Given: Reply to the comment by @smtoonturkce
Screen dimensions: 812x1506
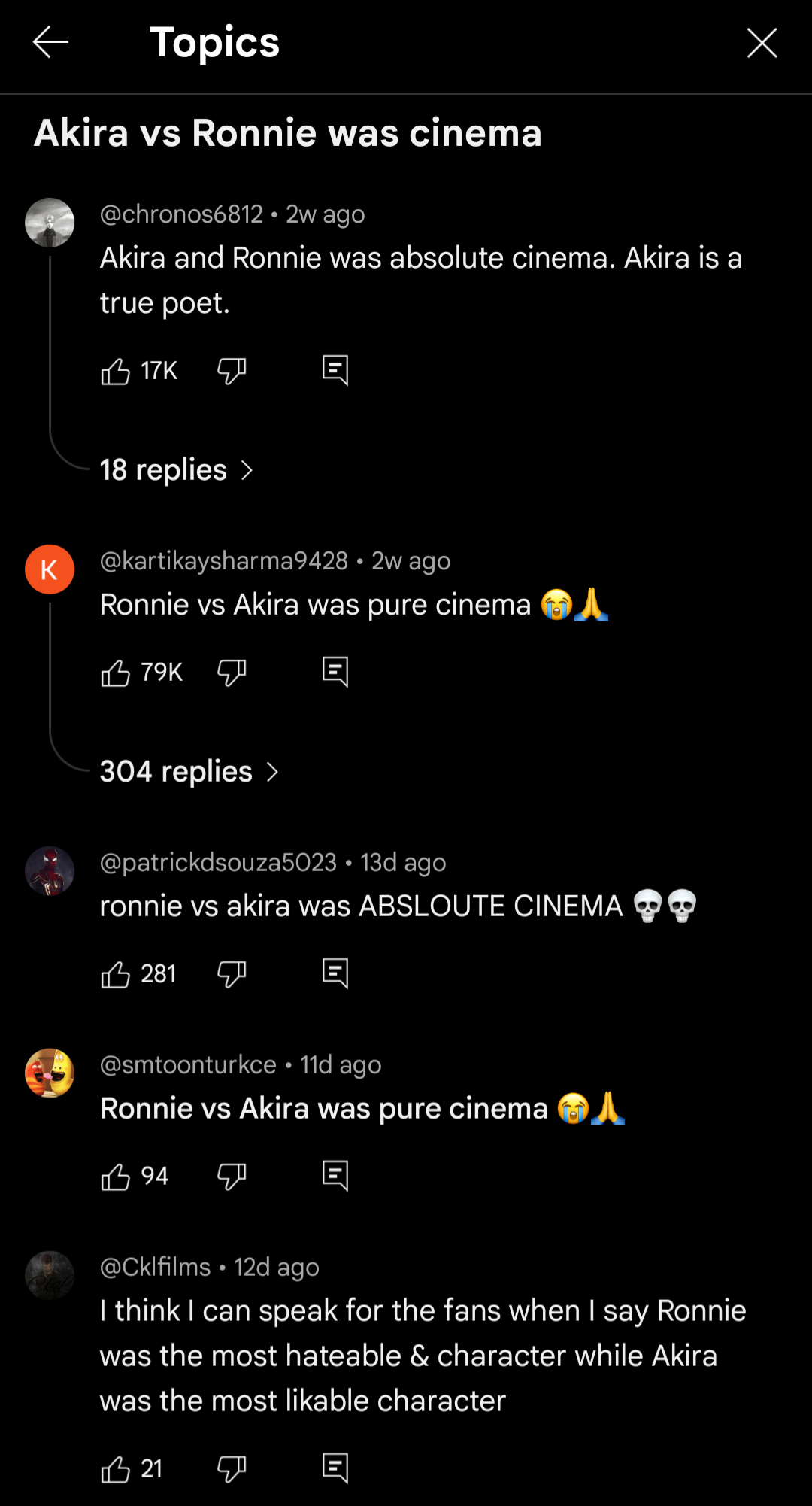Looking at the screenshot, I should click(x=335, y=1176).
